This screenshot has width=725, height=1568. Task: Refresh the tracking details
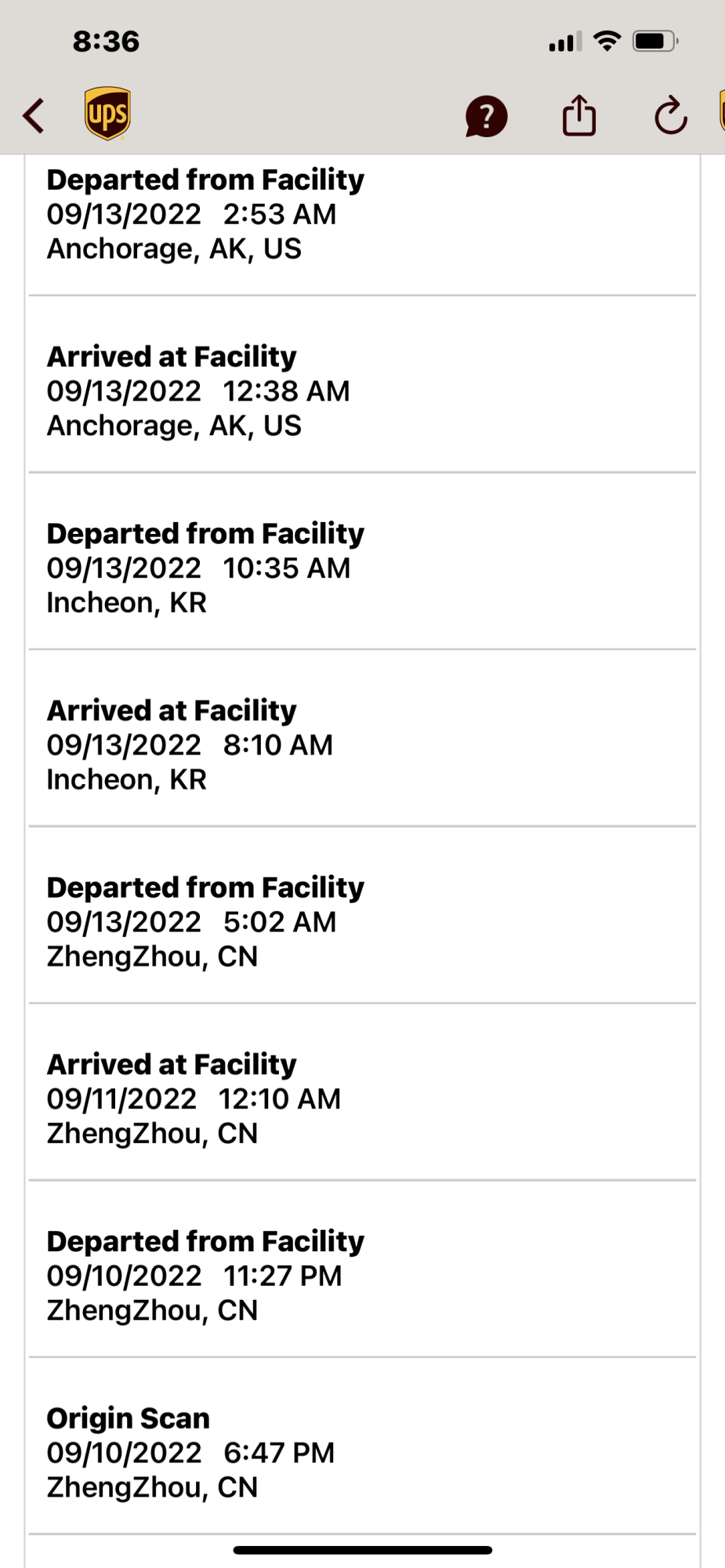(670, 116)
